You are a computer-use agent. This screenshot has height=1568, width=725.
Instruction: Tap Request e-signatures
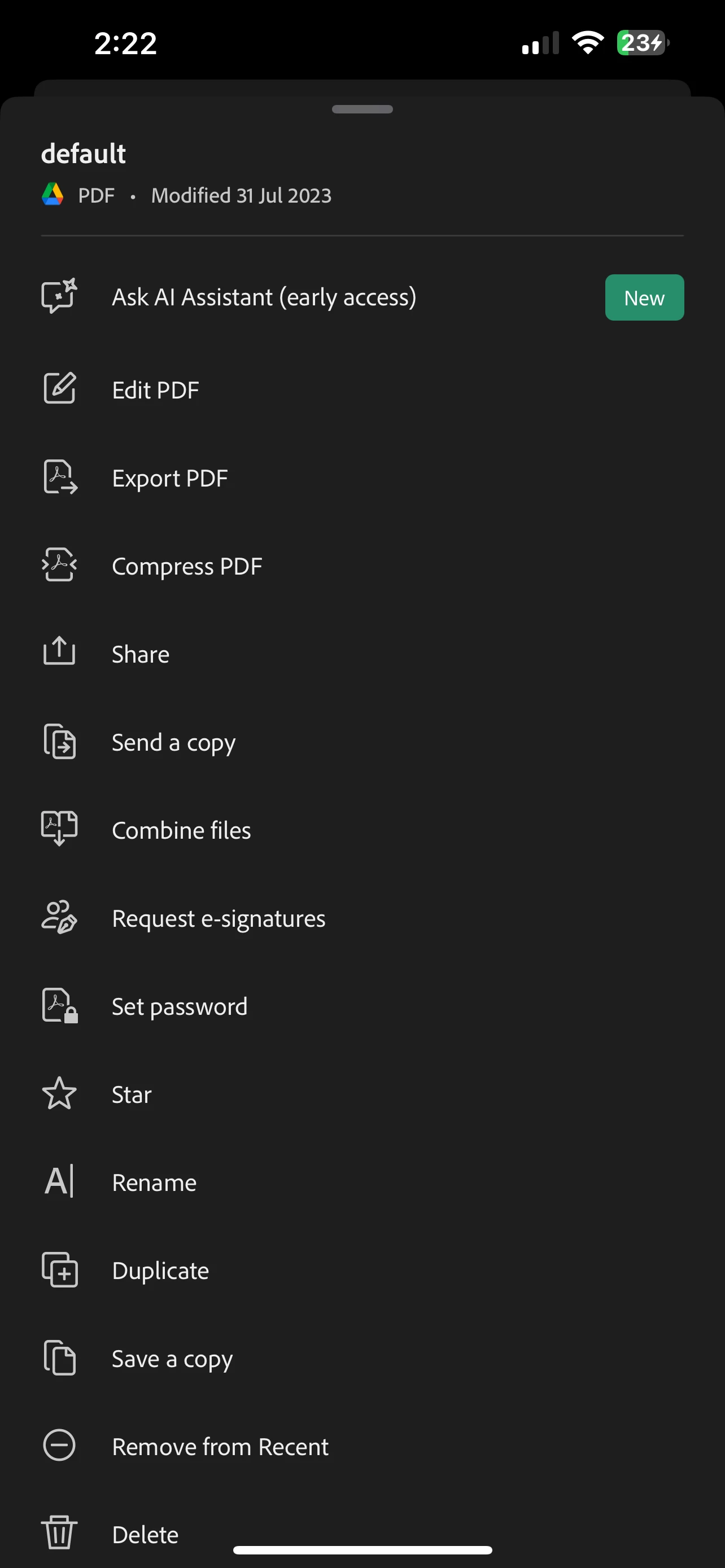[219, 918]
